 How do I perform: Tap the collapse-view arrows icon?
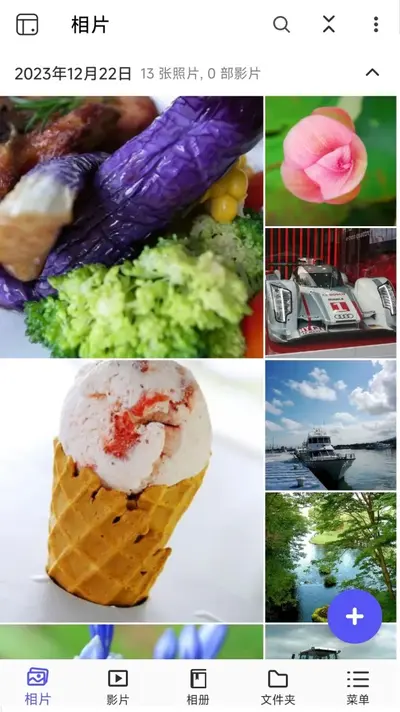(329, 25)
